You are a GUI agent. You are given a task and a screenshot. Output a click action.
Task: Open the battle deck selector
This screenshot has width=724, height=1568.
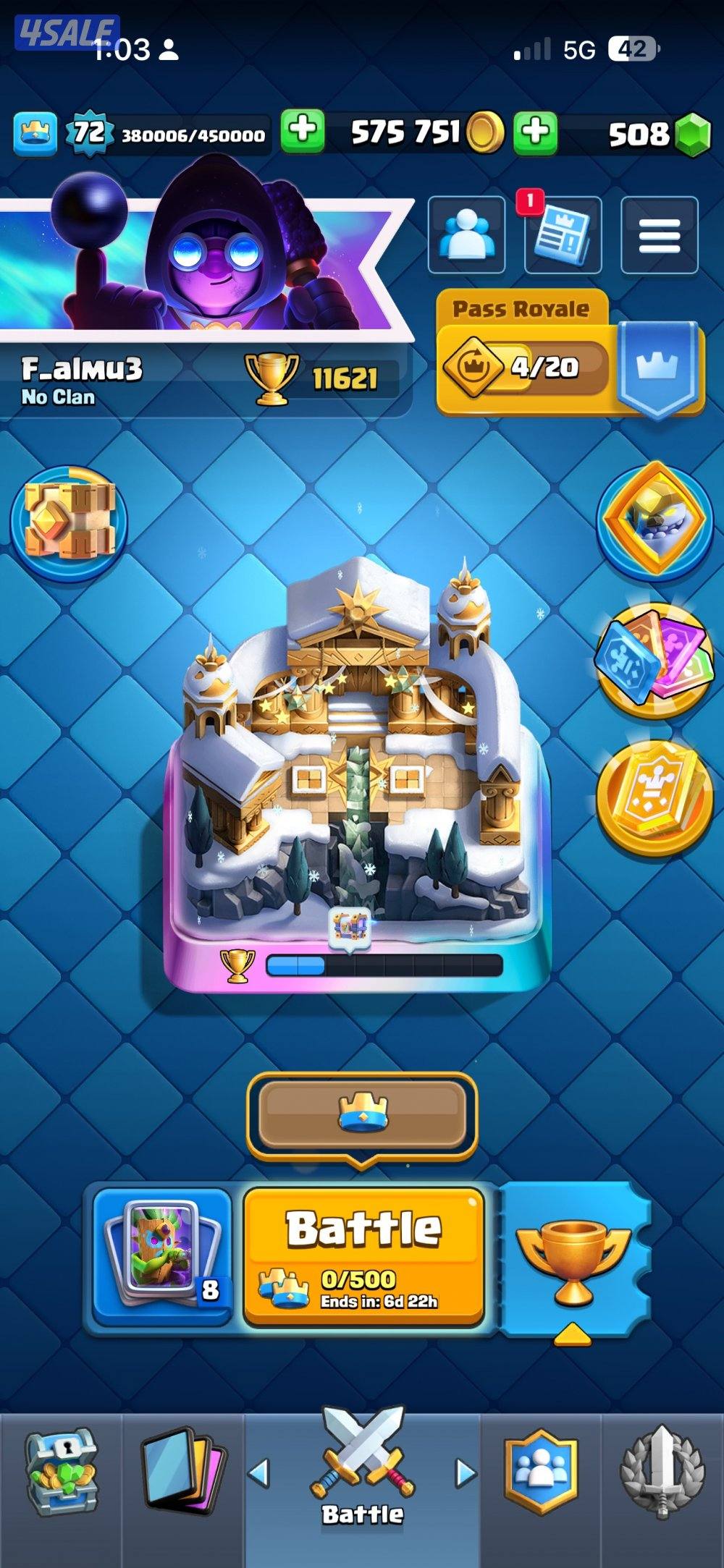click(162, 1257)
